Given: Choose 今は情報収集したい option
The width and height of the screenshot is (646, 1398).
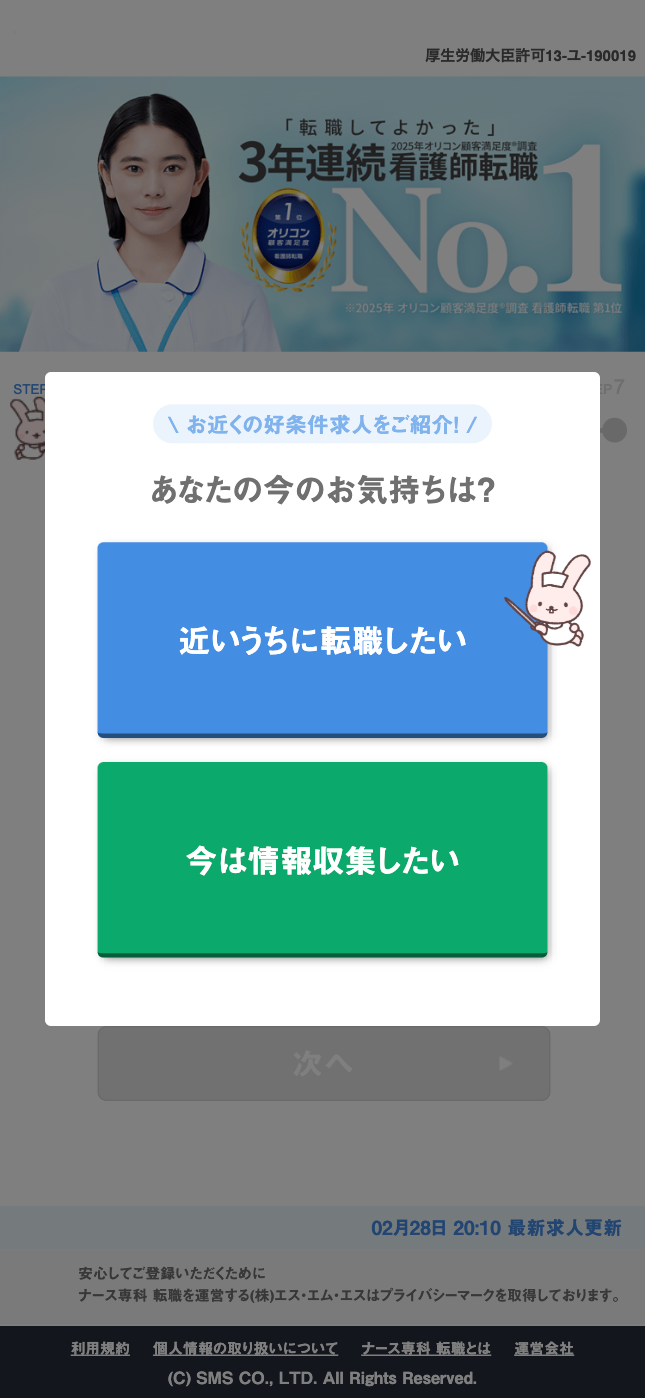Looking at the screenshot, I should (x=322, y=860).
